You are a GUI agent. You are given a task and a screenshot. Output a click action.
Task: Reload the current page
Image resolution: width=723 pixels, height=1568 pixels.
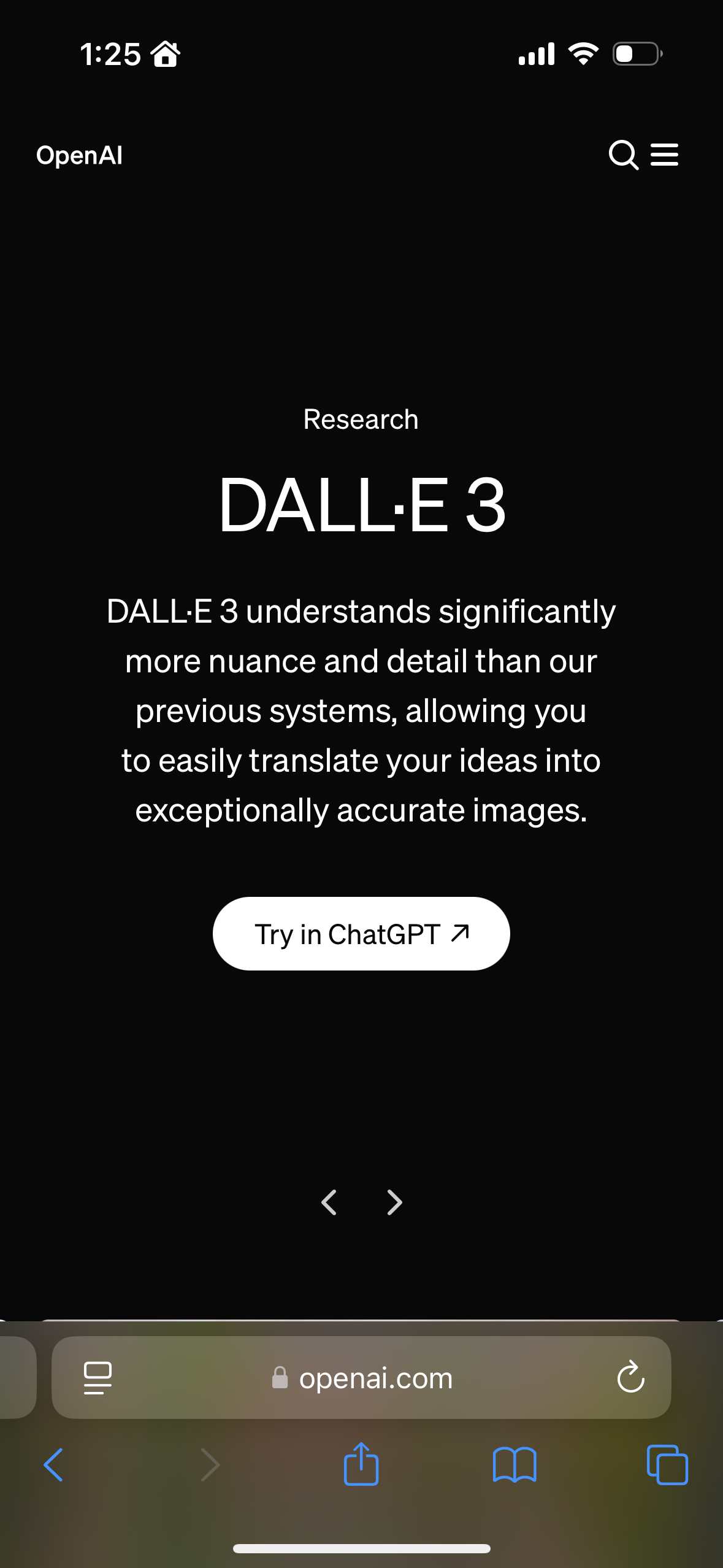(x=630, y=1378)
